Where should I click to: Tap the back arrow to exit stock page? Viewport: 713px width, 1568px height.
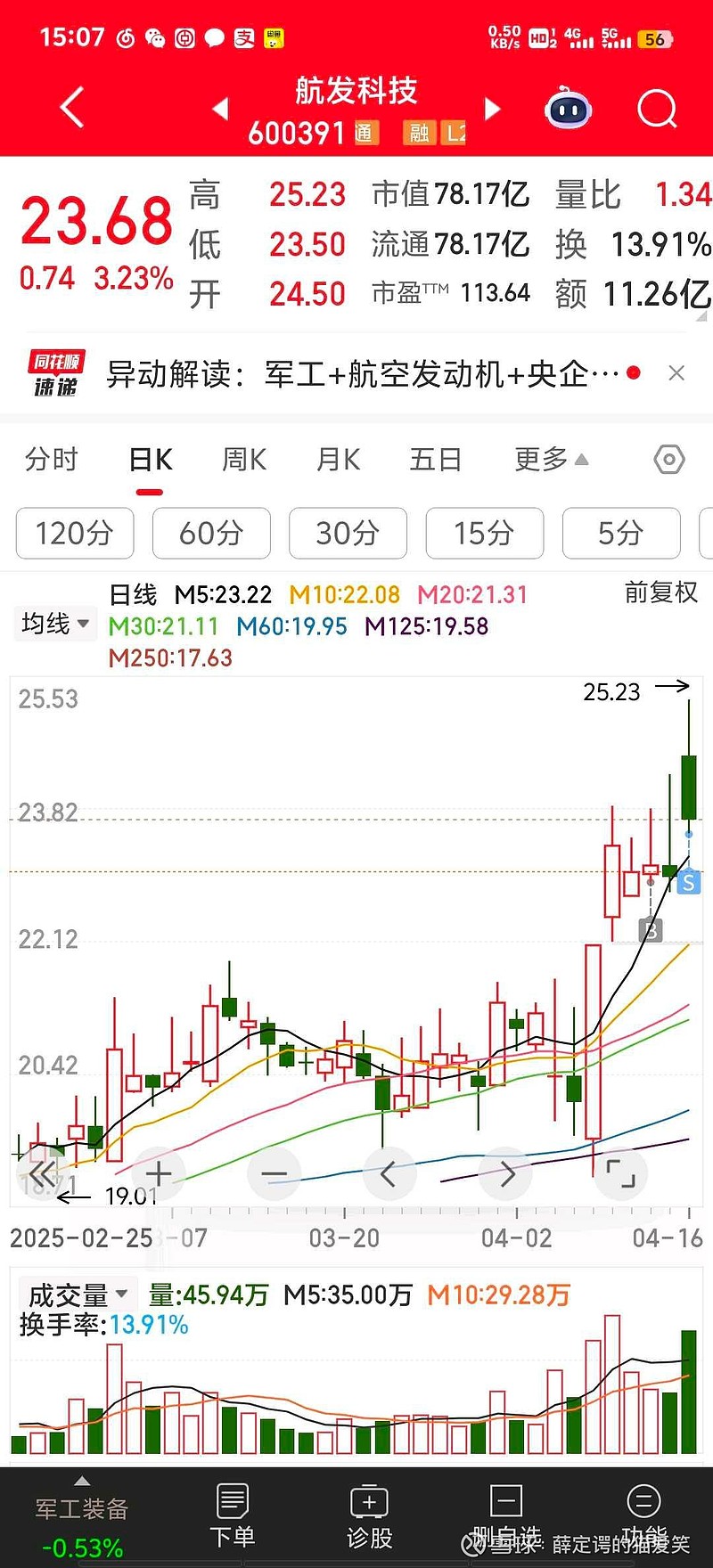pos(70,106)
